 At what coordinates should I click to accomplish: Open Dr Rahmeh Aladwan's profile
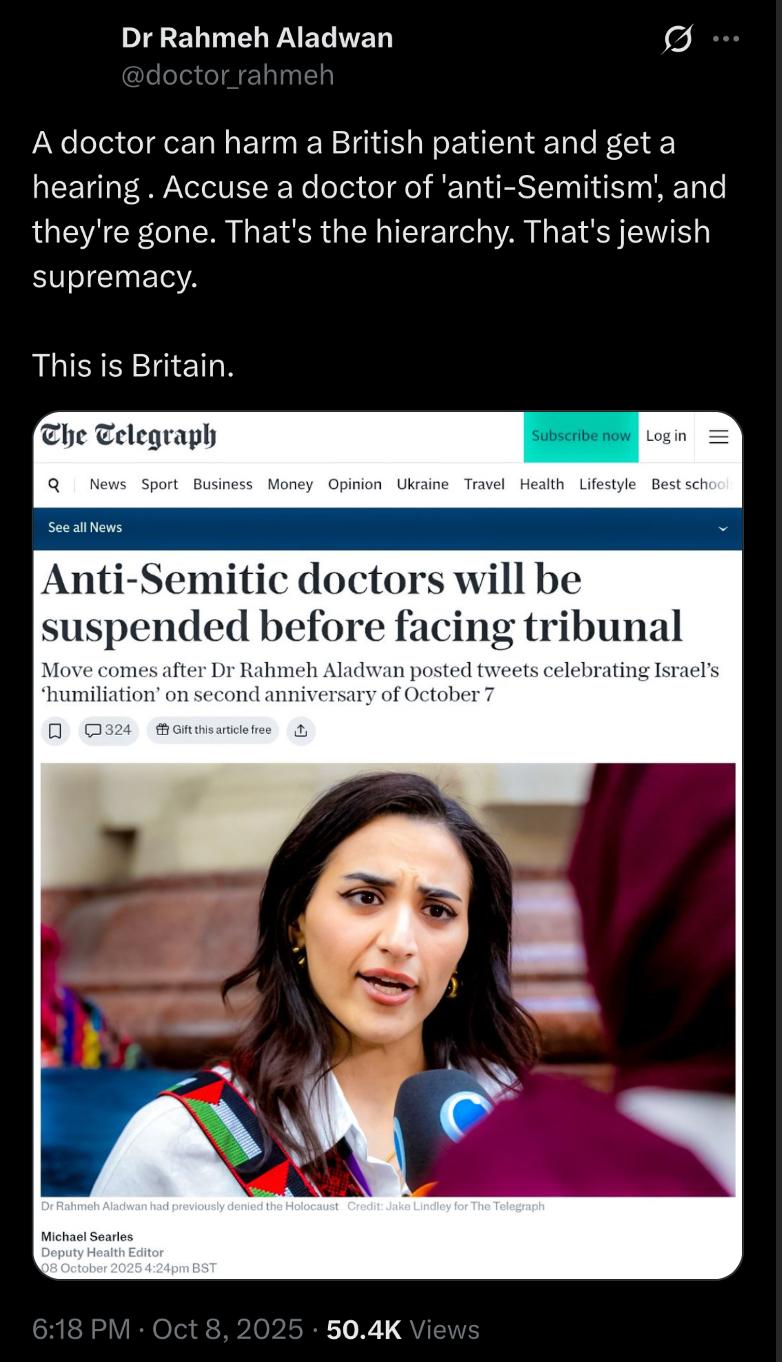point(257,38)
